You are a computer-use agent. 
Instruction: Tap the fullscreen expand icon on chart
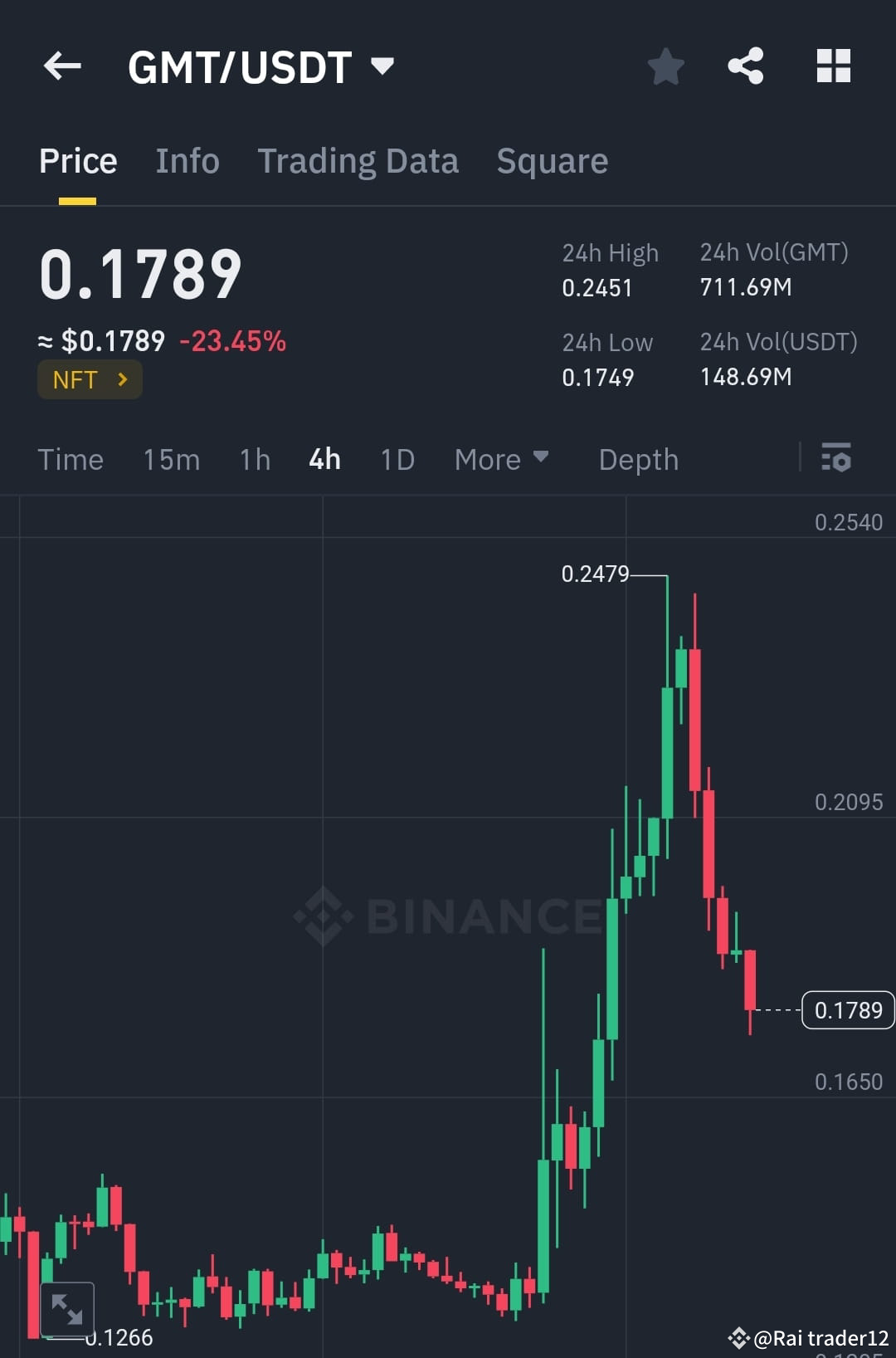point(70,1310)
